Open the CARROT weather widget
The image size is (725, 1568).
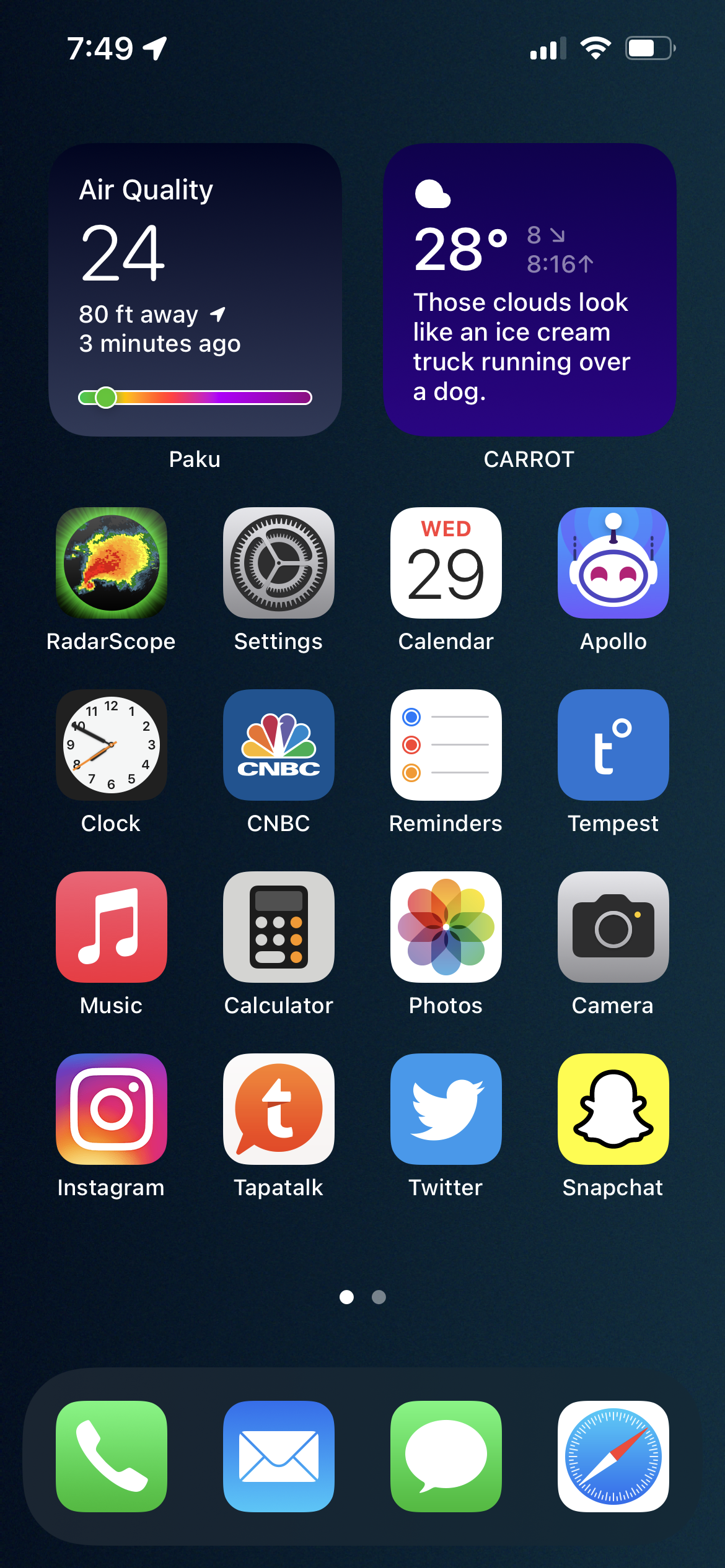click(x=529, y=290)
